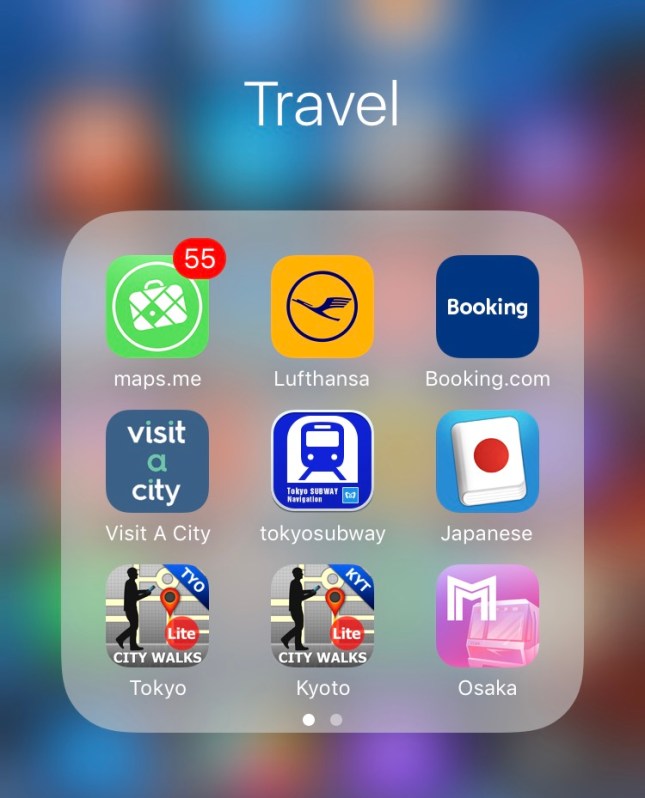The width and height of the screenshot is (645, 798).
Task: Open the Japanese dictionary app
Action: [x=487, y=461]
